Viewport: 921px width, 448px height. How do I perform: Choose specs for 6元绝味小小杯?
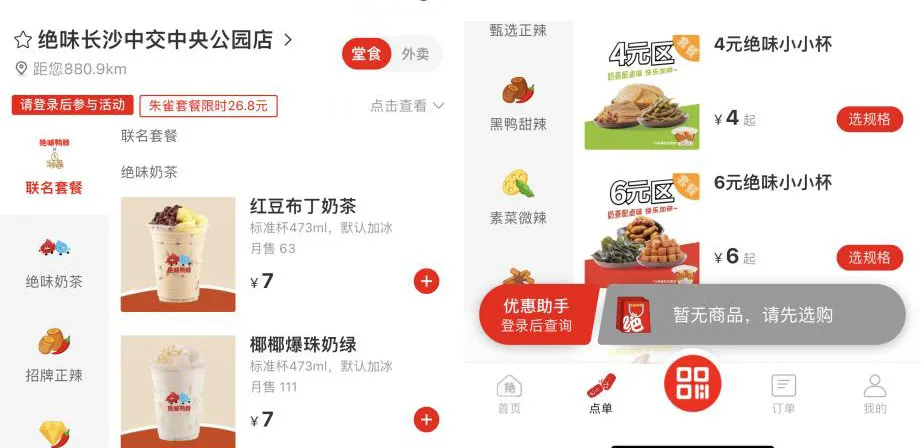(869, 257)
